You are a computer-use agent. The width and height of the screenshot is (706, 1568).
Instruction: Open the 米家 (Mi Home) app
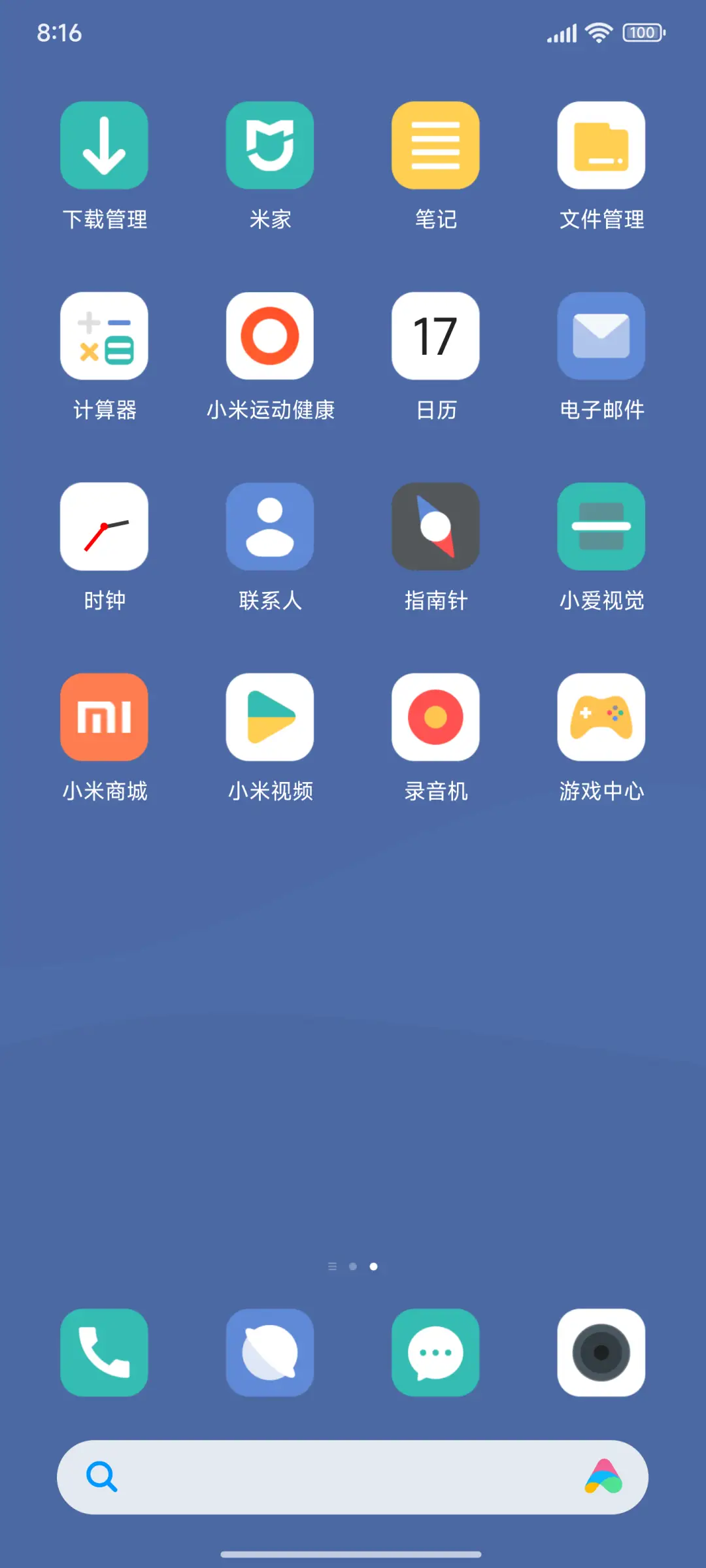pyautogui.click(x=270, y=145)
